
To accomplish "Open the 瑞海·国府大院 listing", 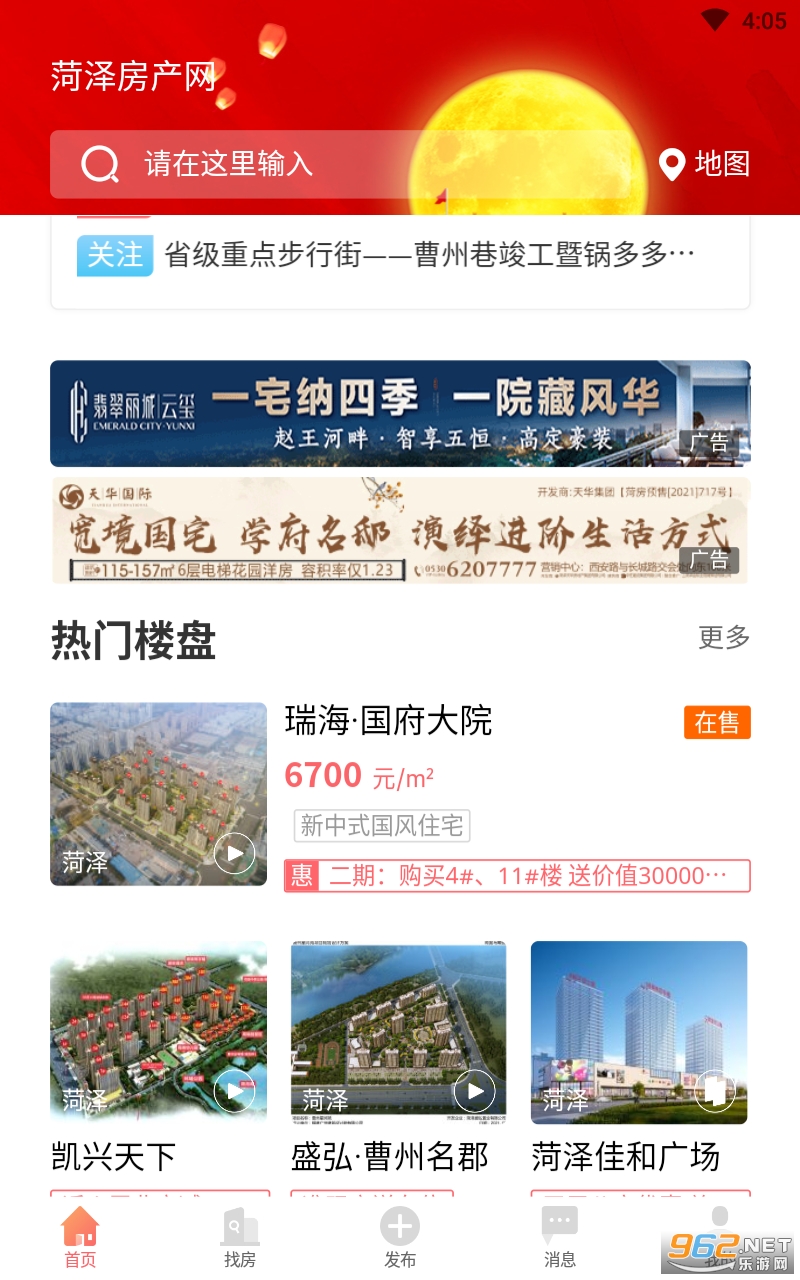I will 388,721.
